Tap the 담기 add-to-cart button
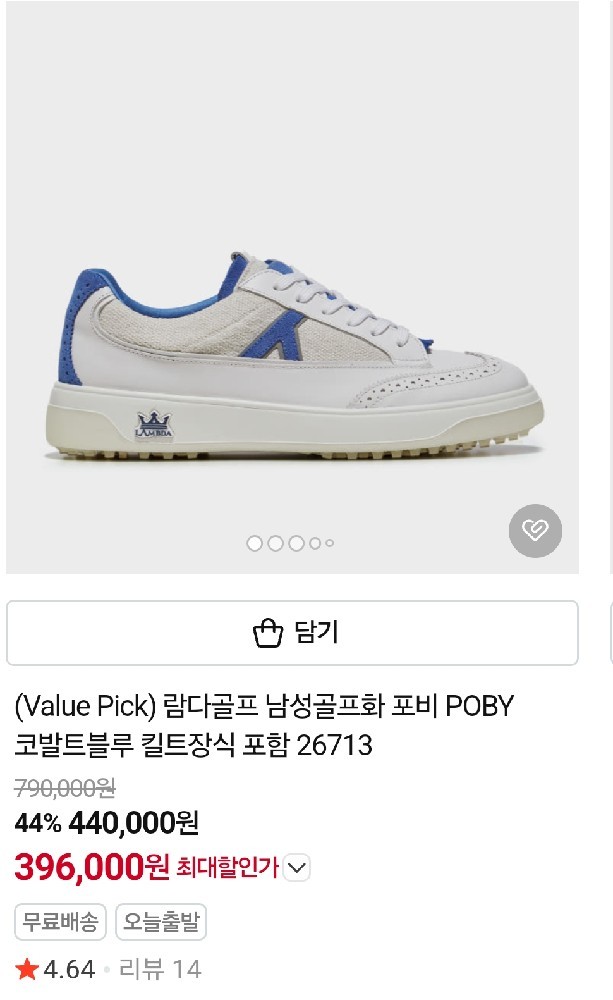This screenshot has width=613, height=1000. tap(292, 633)
